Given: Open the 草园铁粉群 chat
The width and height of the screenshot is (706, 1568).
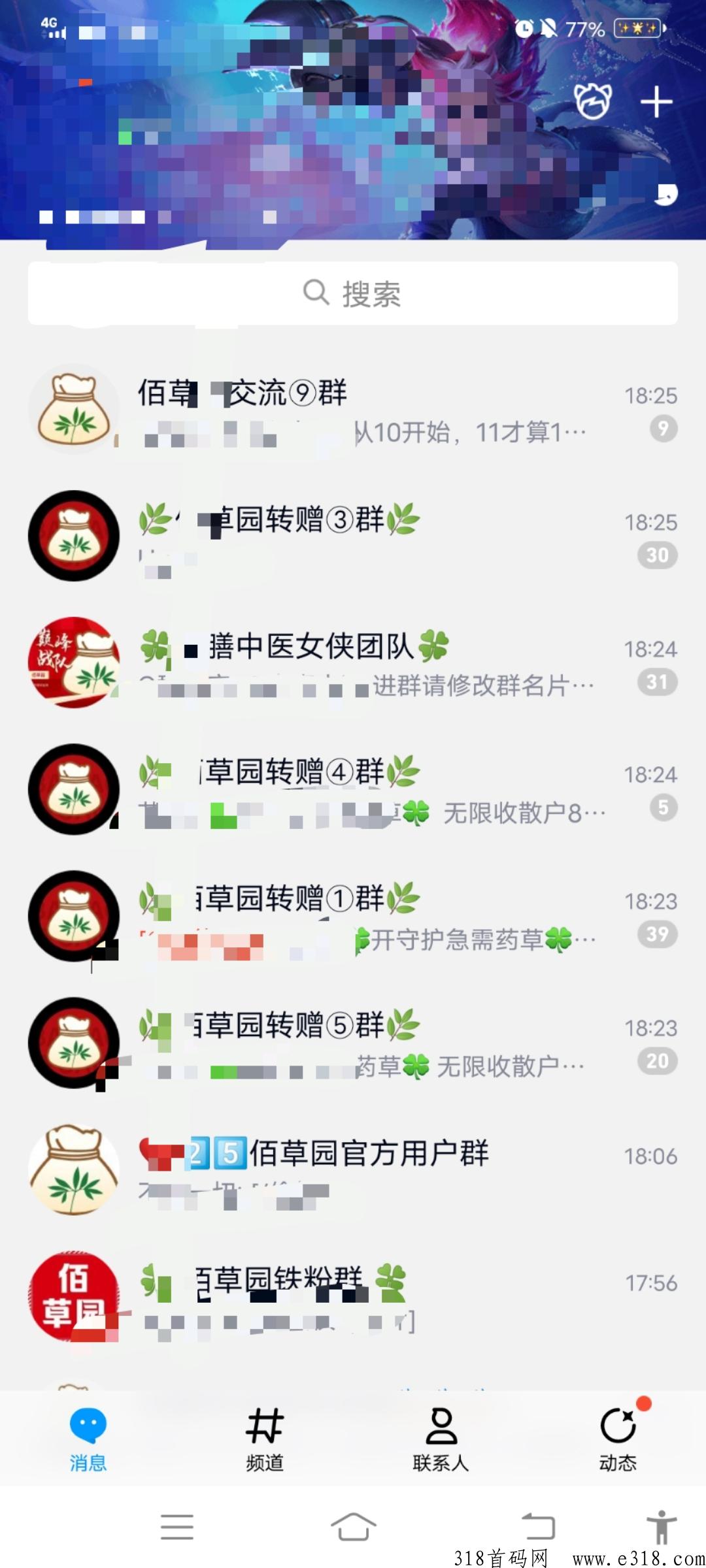Looking at the screenshot, I should point(353,1297).
